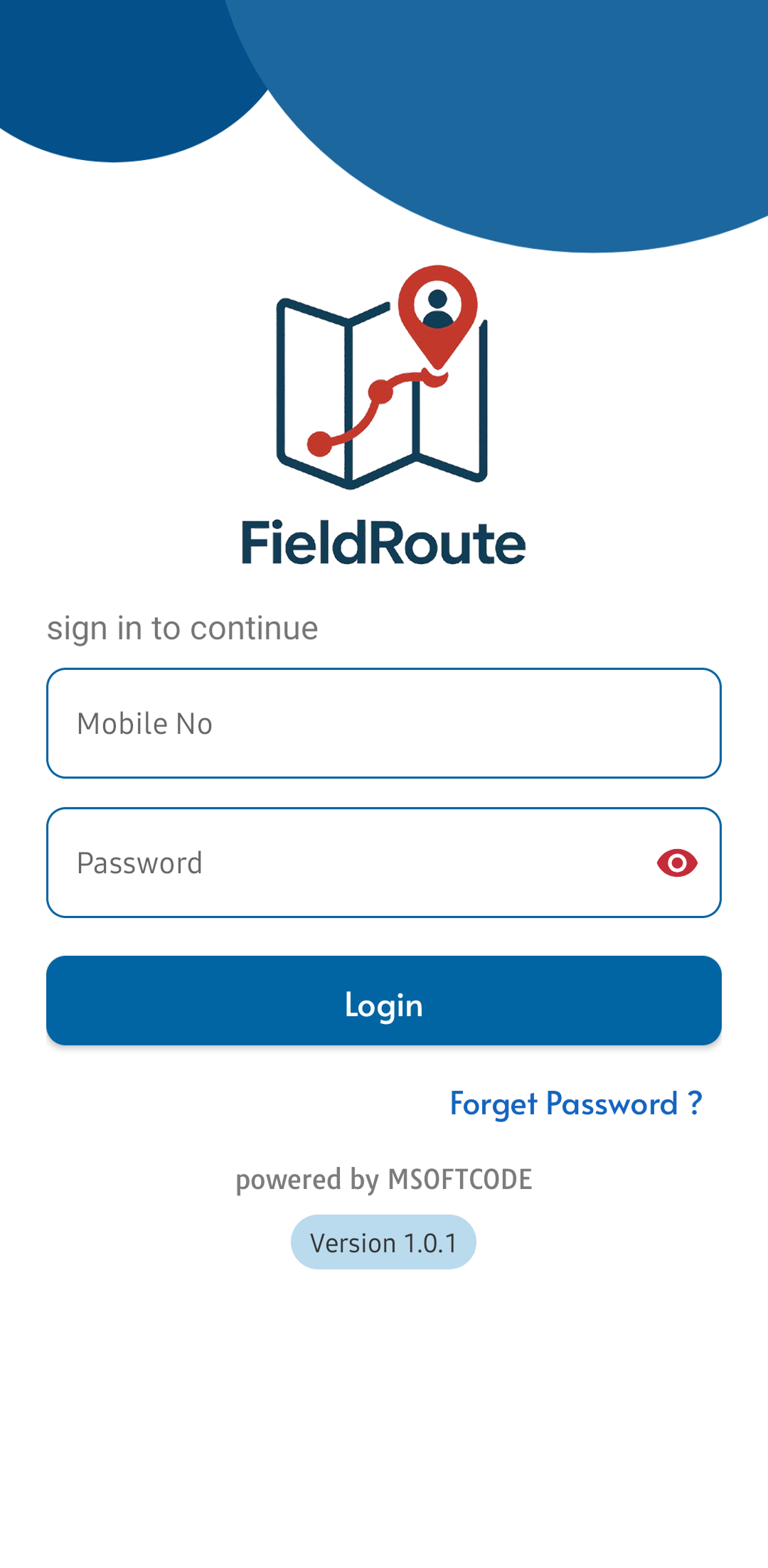The height and width of the screenshot is (1568, 768).
Task: Click the red dot at the route start
Action: point(319,443)
